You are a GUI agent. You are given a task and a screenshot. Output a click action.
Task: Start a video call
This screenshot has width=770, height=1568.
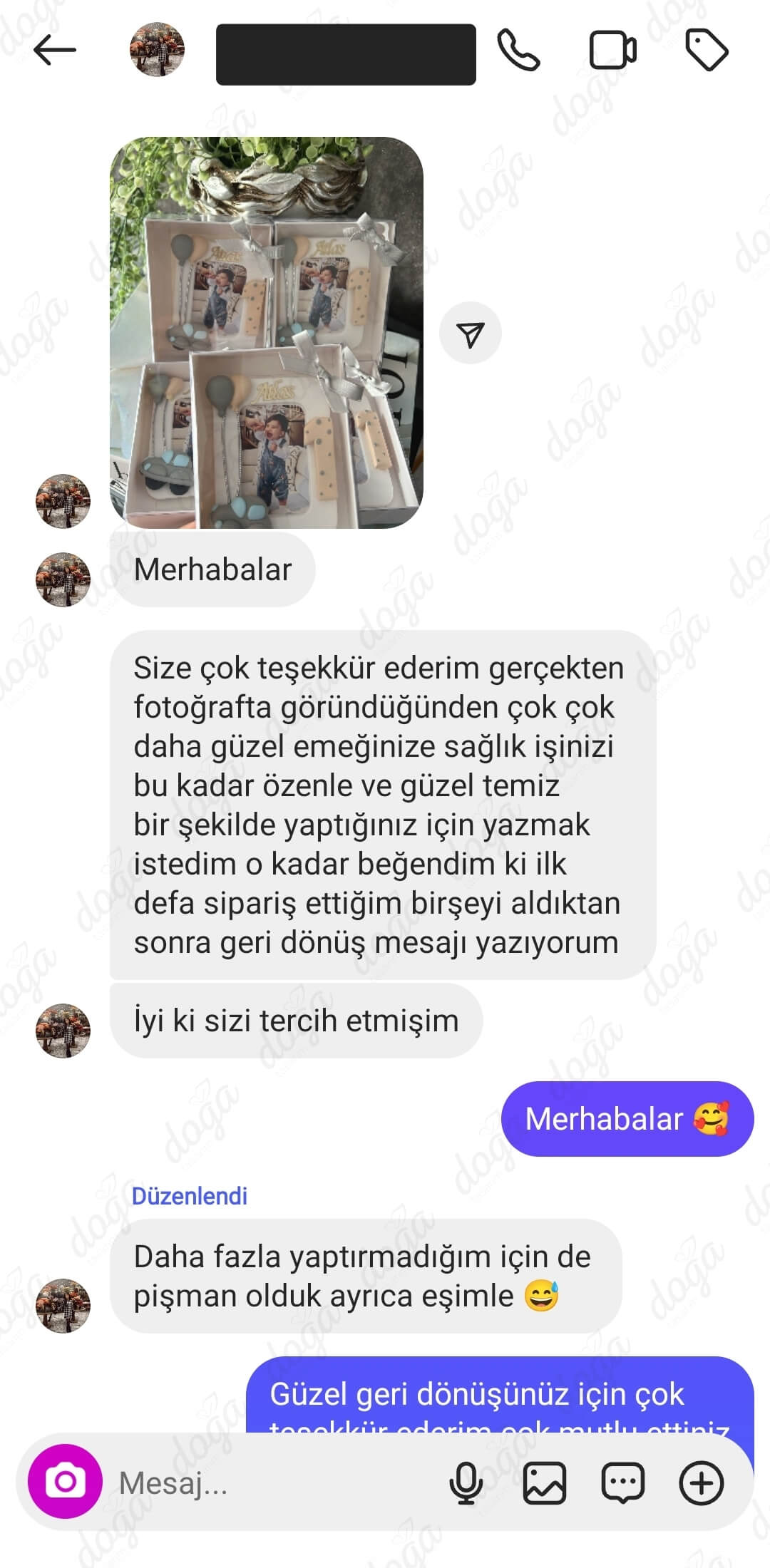pyautogui.click(x=612, y=51)
